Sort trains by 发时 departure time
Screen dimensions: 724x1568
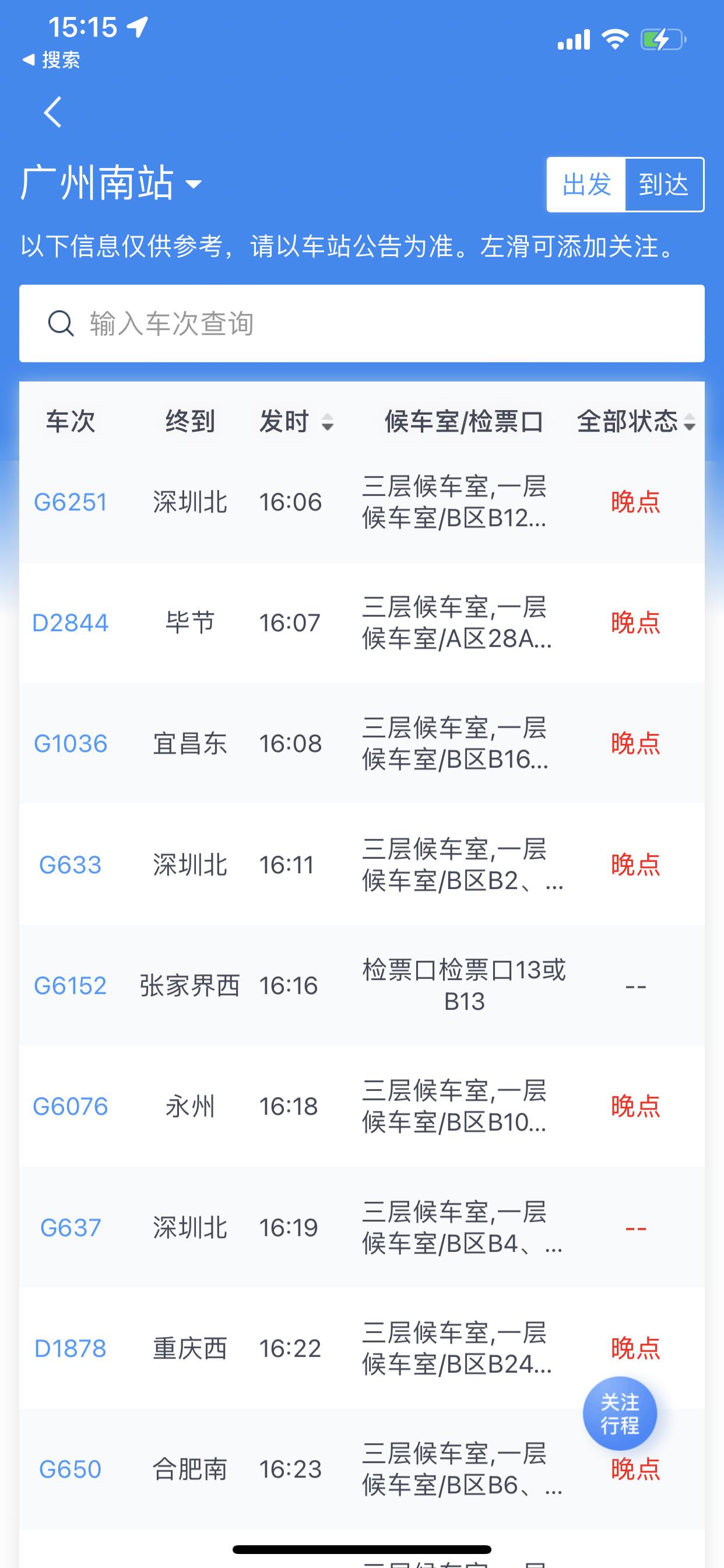click(x=296, y=421)
